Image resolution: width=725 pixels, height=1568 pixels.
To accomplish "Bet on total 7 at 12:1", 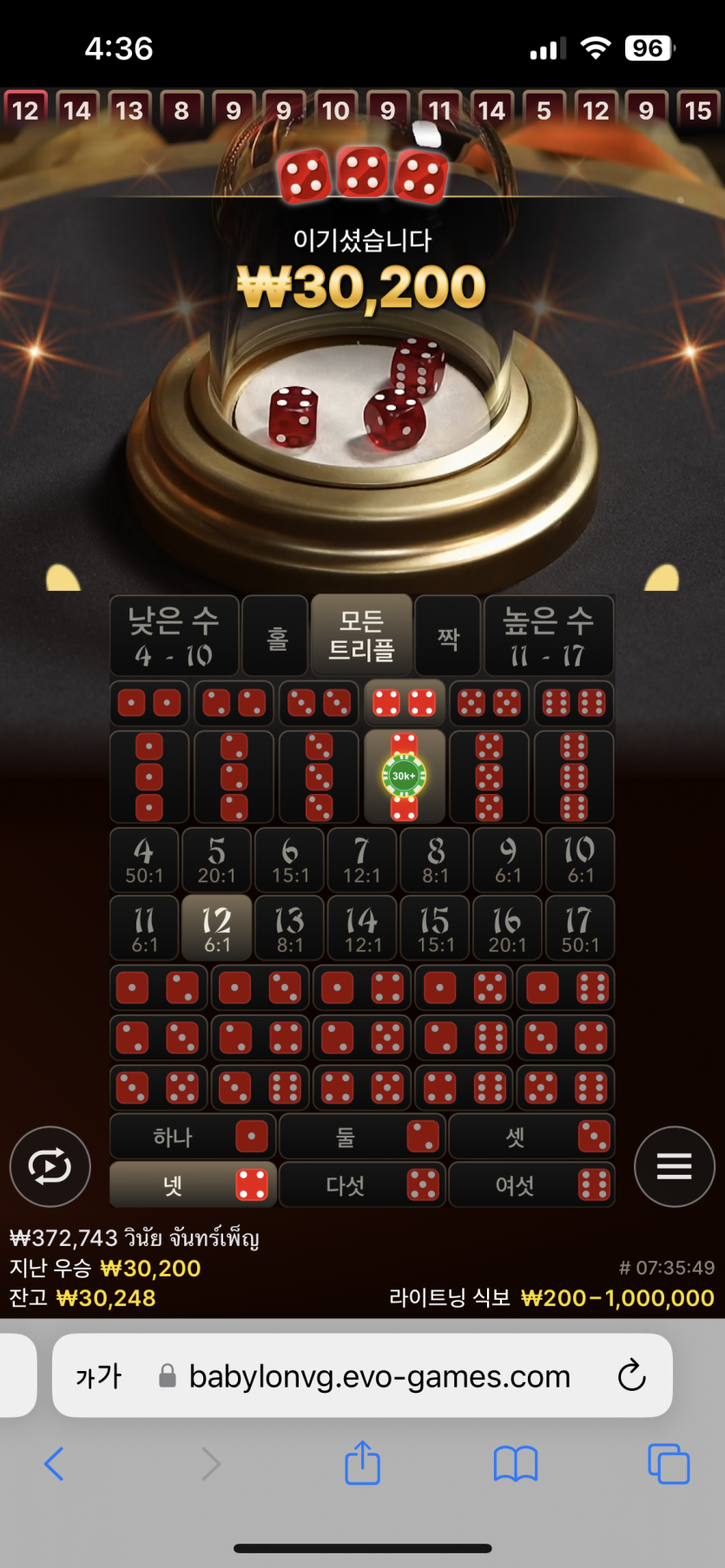I will pyautogui.click(x=361, y=860).
